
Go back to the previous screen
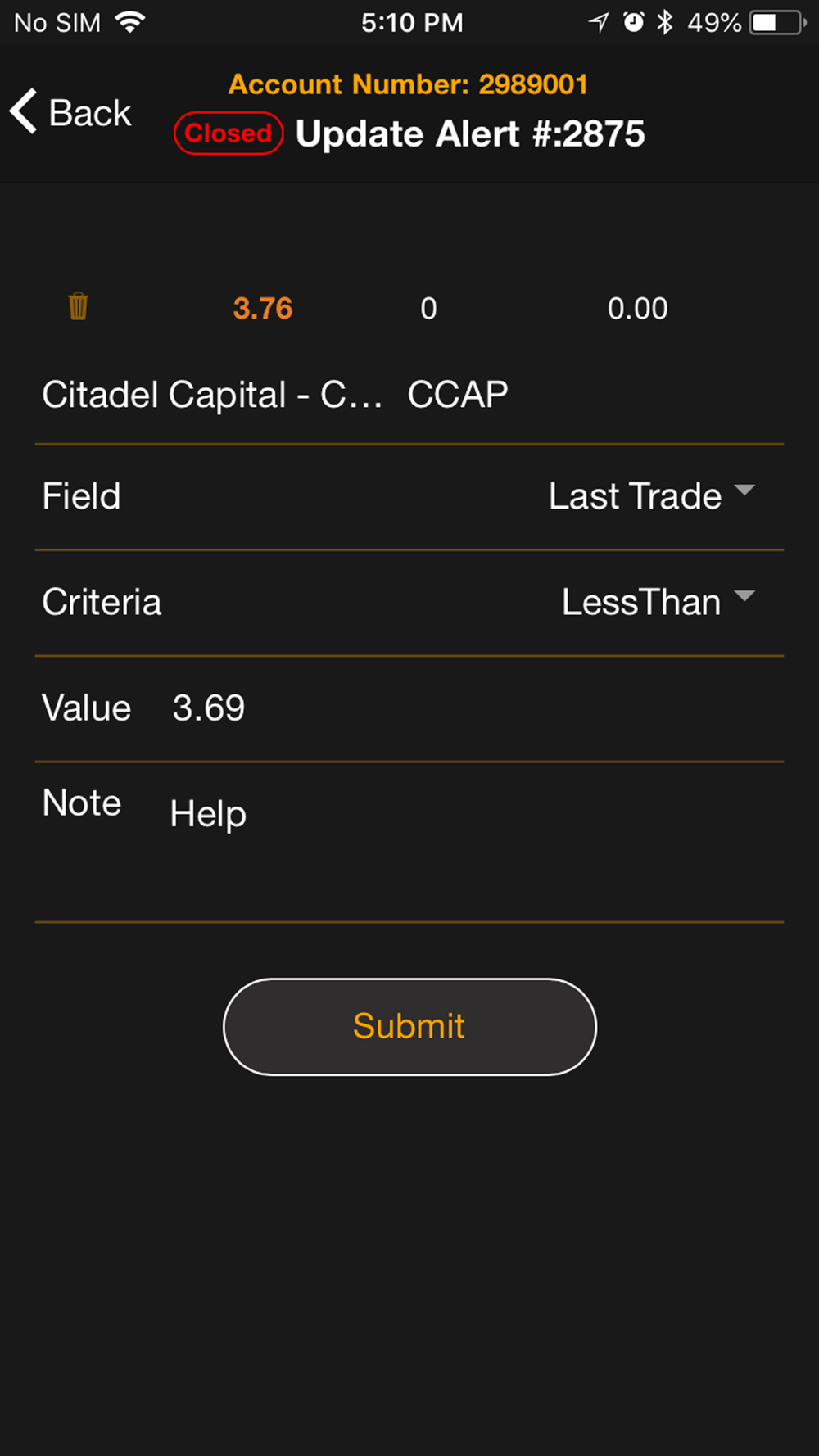71,112
